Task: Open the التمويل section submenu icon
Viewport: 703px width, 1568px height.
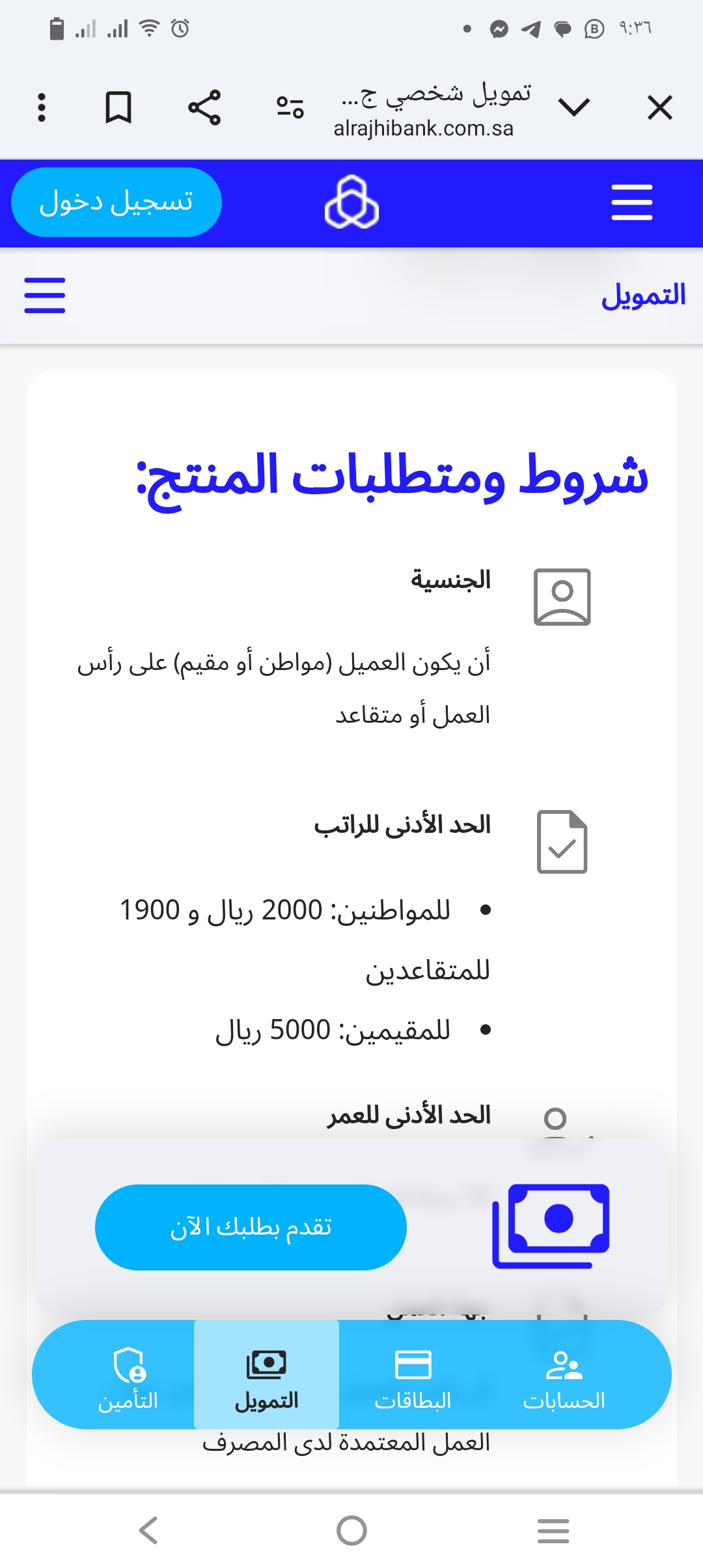Action: (45, 295)
